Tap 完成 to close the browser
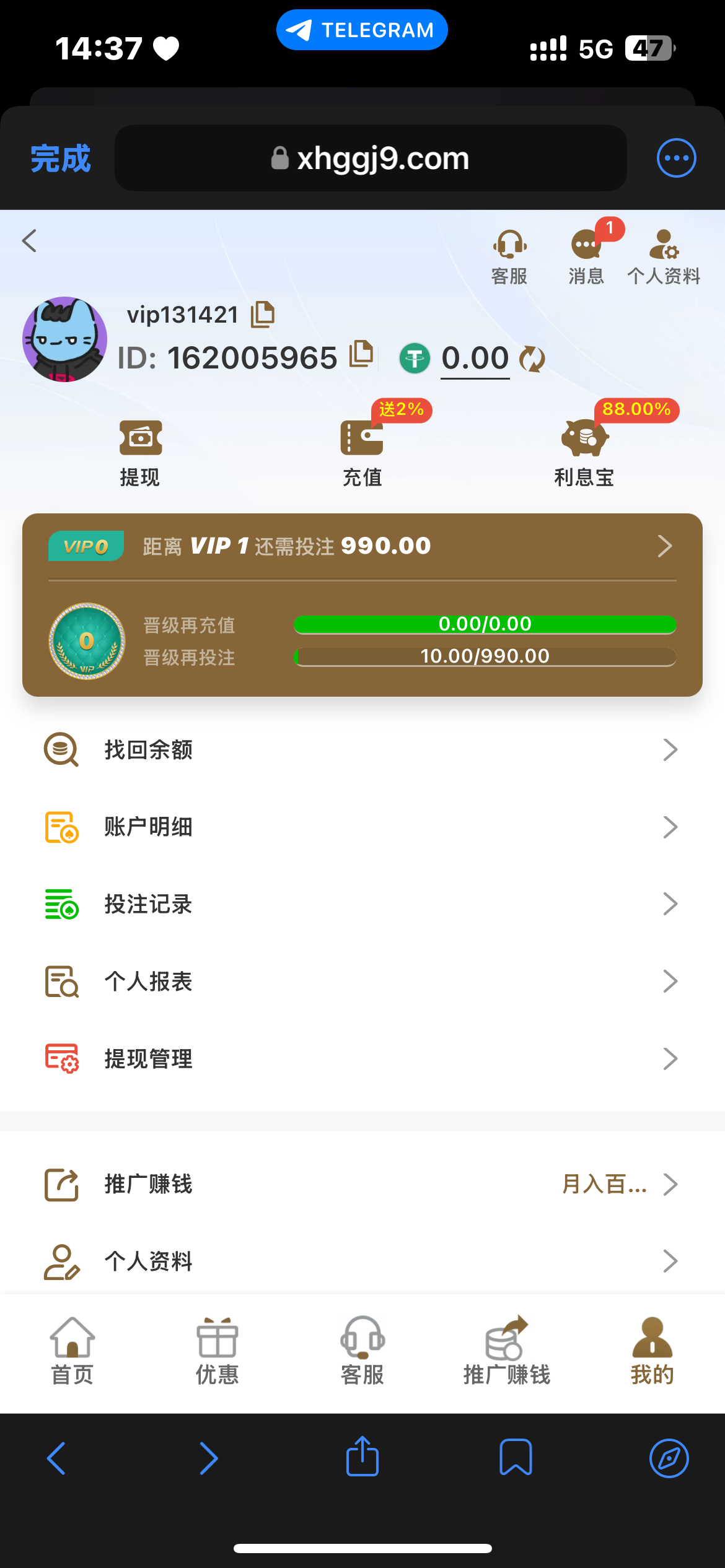Image resolution: width=725 pixels, height=1568 pixels. 61,159
